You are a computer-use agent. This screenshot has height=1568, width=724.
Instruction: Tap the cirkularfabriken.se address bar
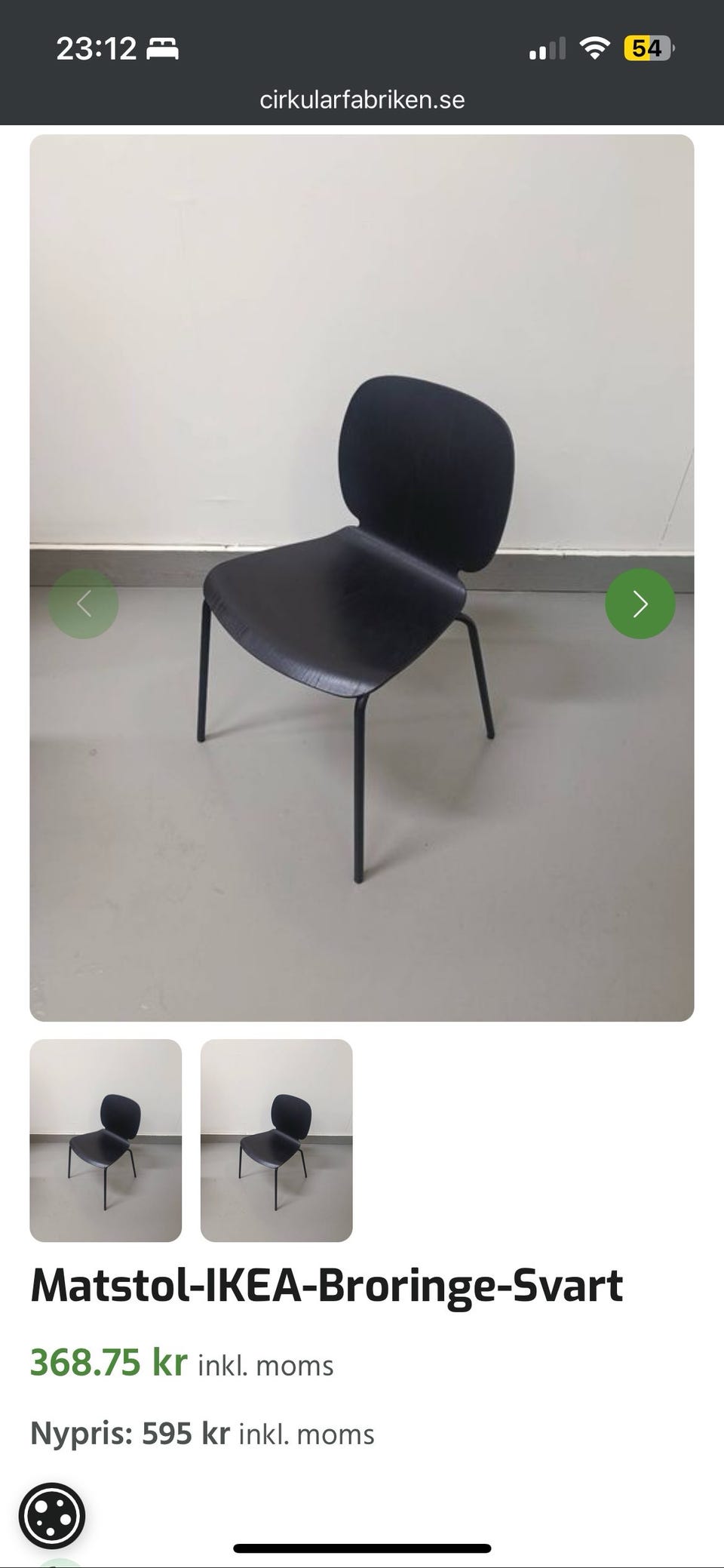(362, 100)
